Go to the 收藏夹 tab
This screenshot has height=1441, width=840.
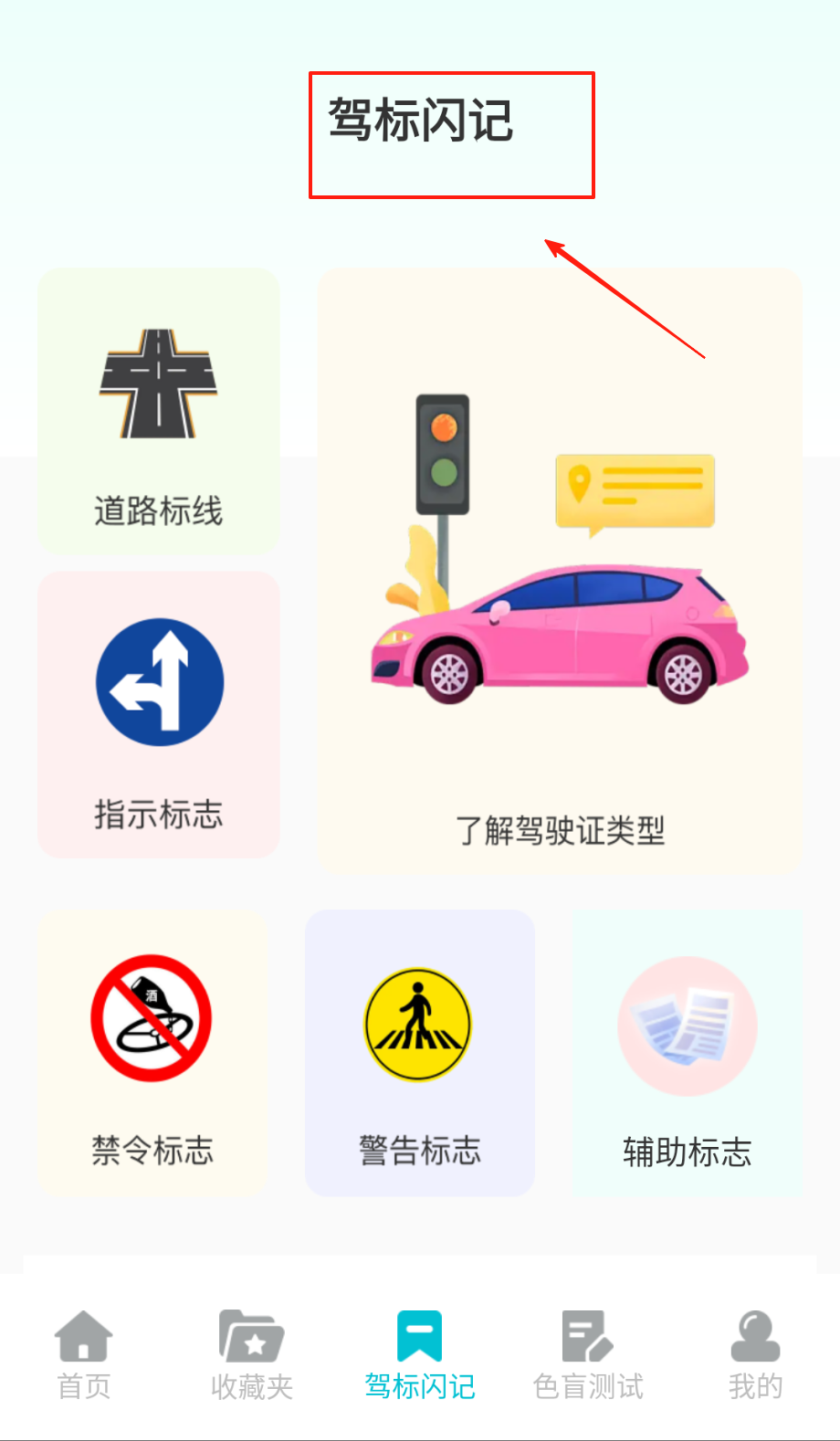click(252, 1355)
